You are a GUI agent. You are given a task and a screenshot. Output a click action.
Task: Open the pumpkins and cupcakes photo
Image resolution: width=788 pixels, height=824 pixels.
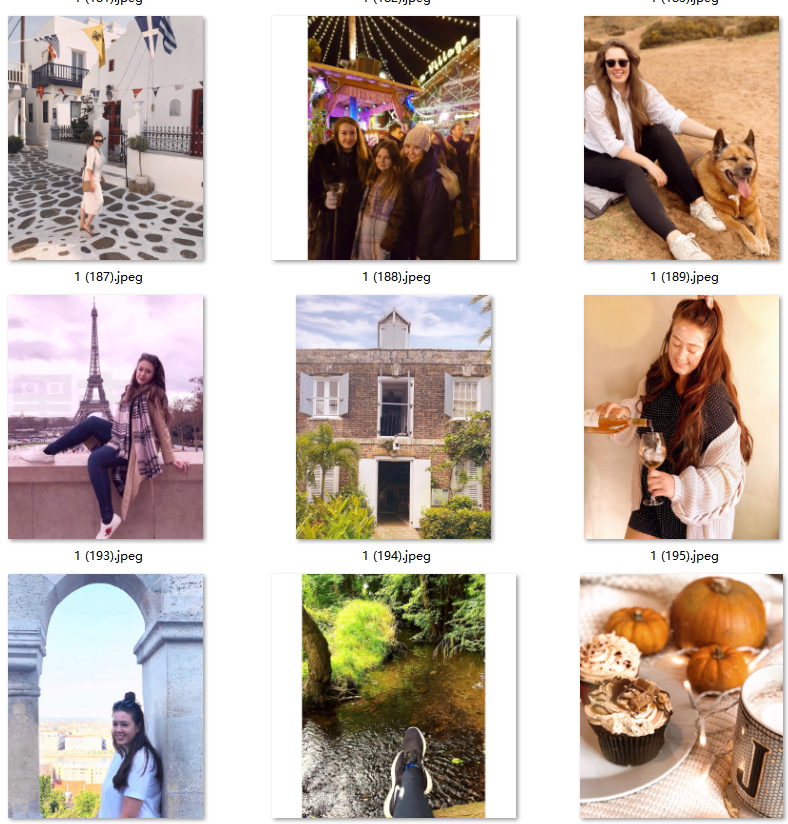pyautogui.click(x=681, y=696)
